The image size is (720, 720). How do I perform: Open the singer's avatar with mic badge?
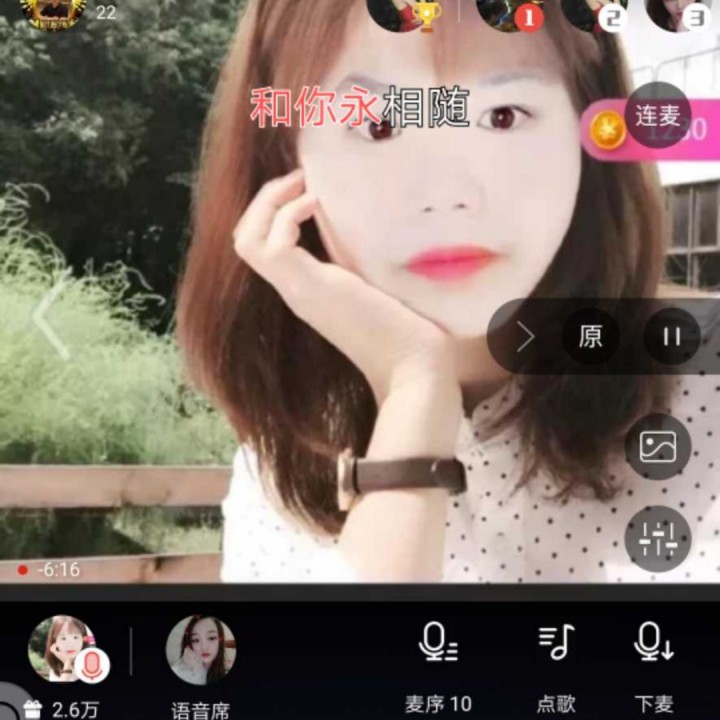64,649
